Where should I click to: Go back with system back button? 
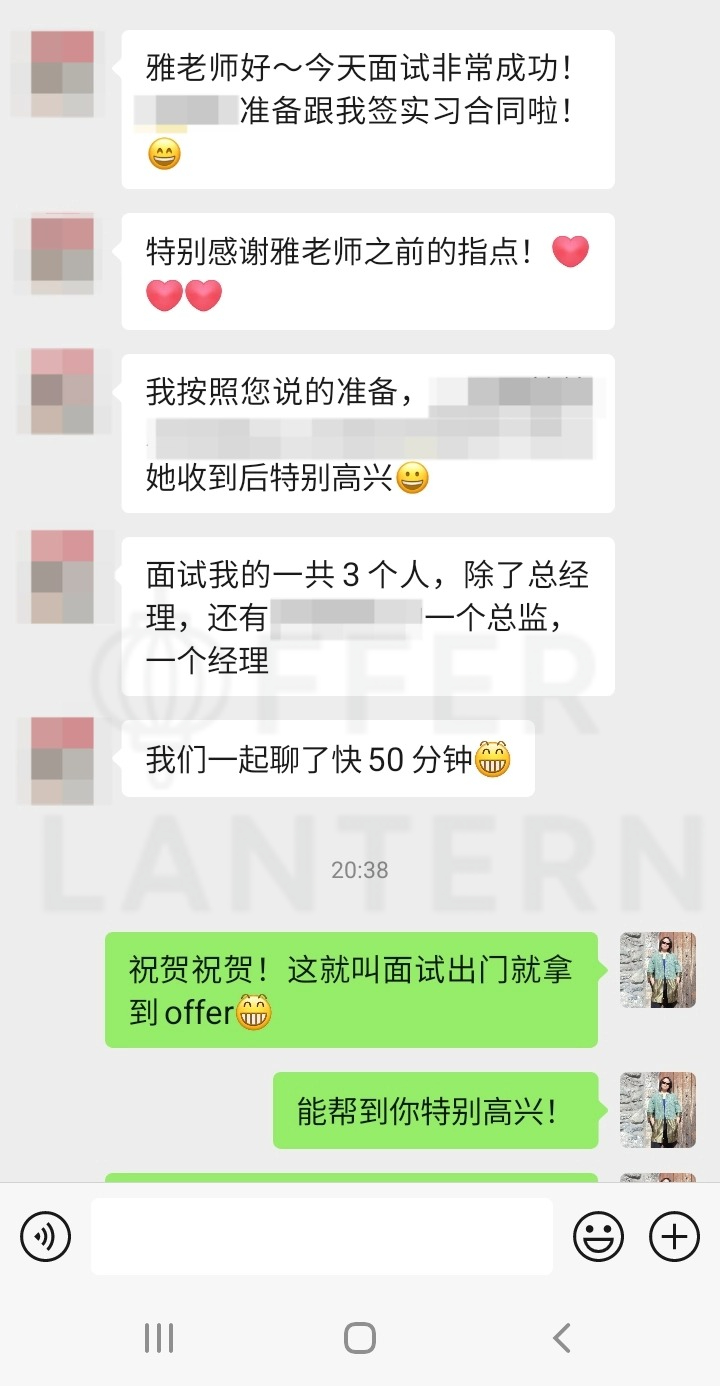point(562,1337)
